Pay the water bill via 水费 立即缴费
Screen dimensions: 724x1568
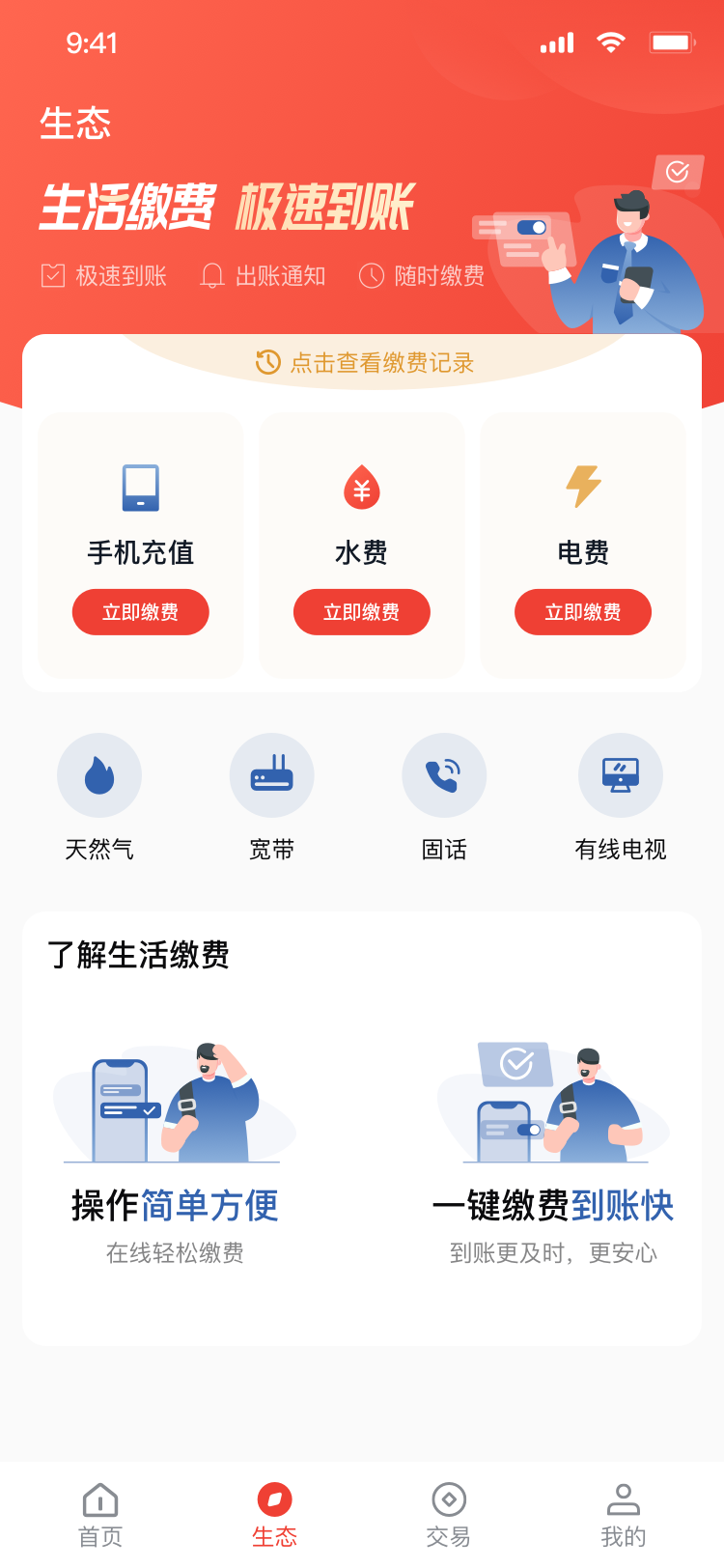pos(362,612)
